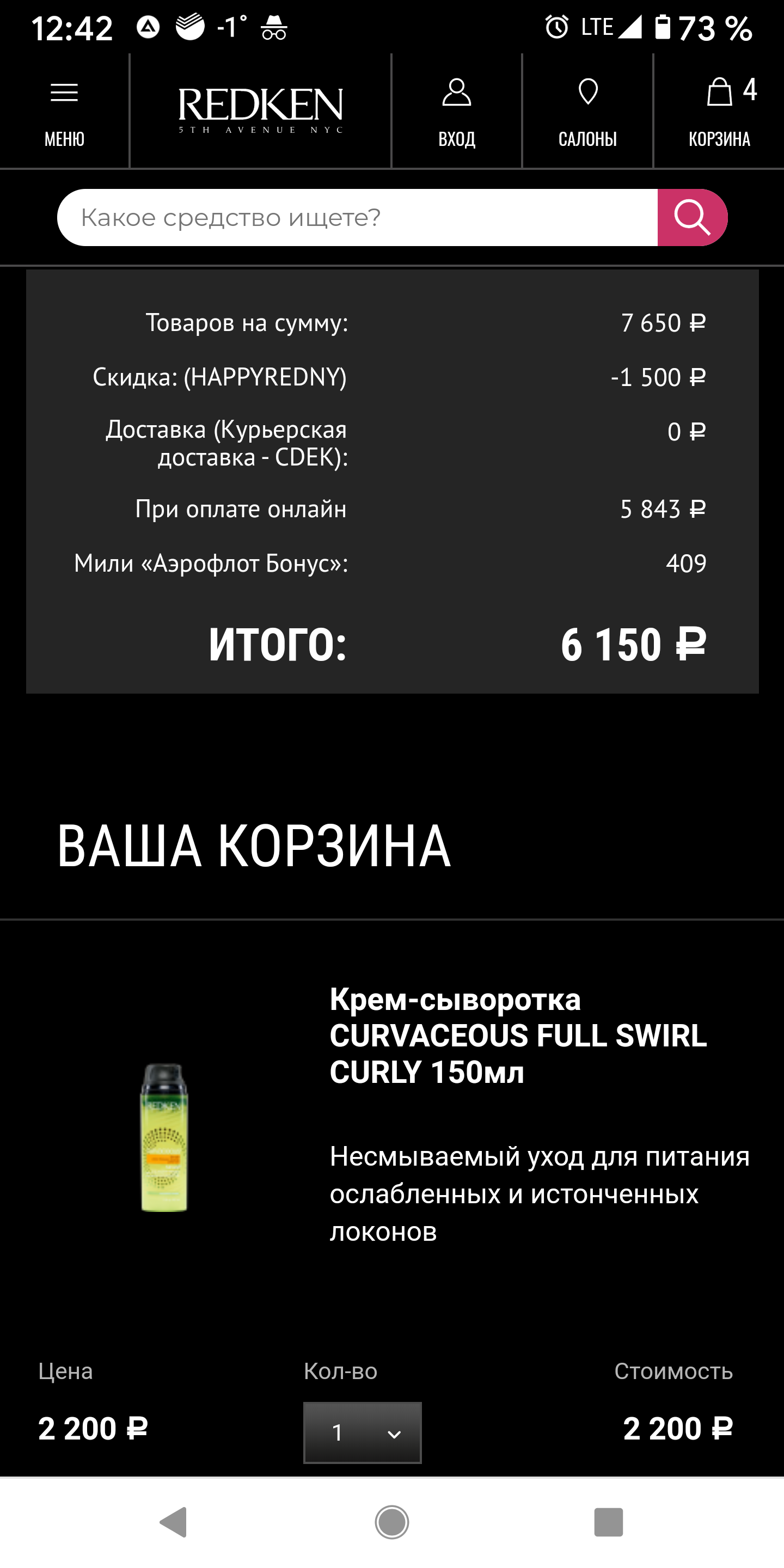Go back with the system back button
Viewport: 784px width, 1568px height.
(174, 1522)
